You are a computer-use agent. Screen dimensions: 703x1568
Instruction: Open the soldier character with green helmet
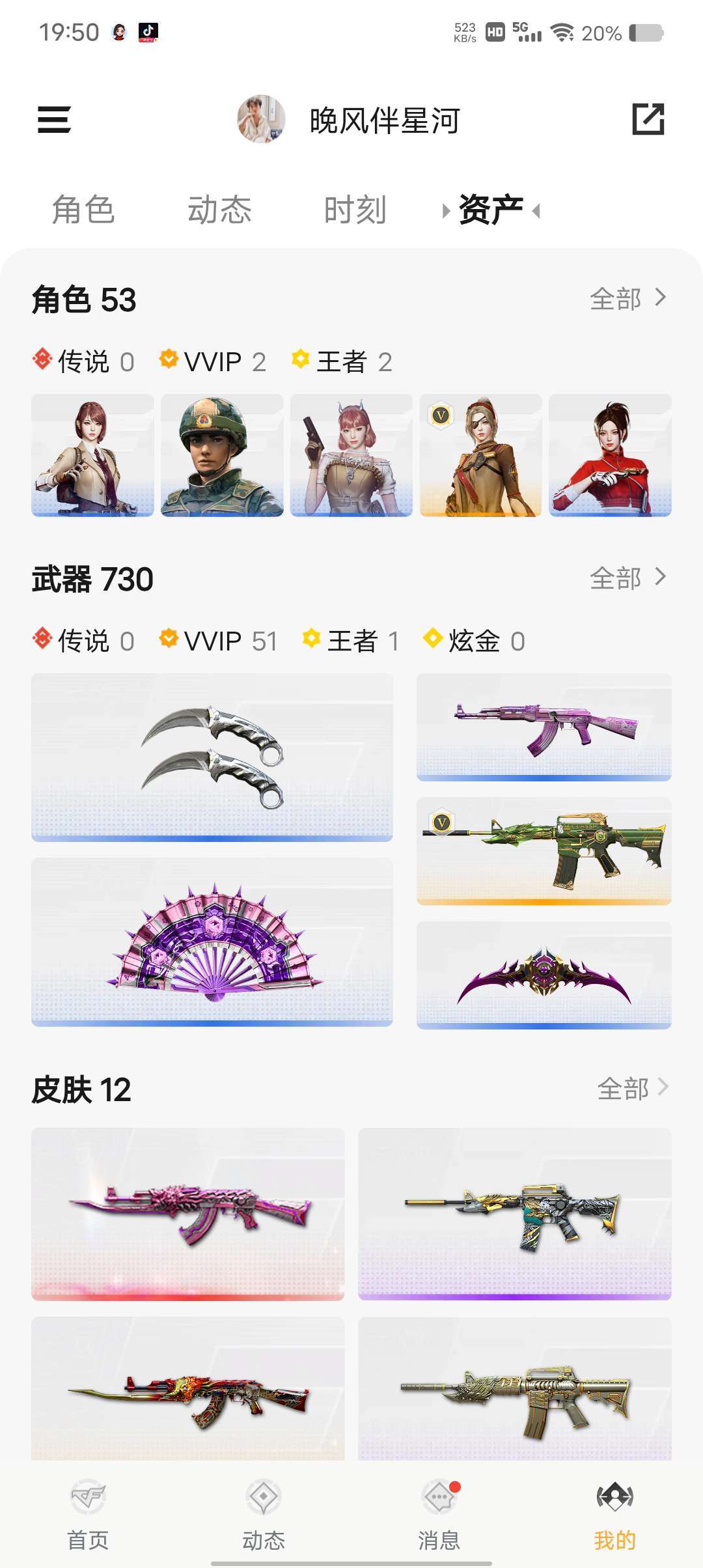click(222, 455)
